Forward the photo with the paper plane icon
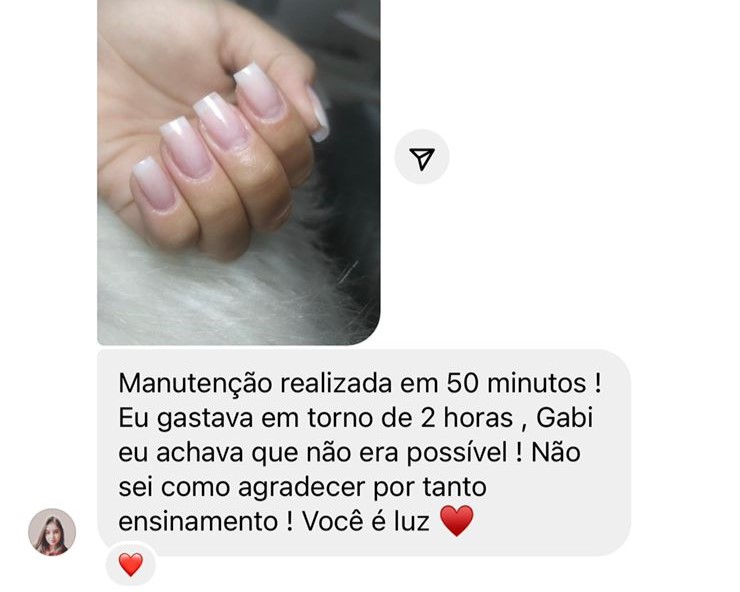Screen dimensions: 740x592 pos(422,158)
